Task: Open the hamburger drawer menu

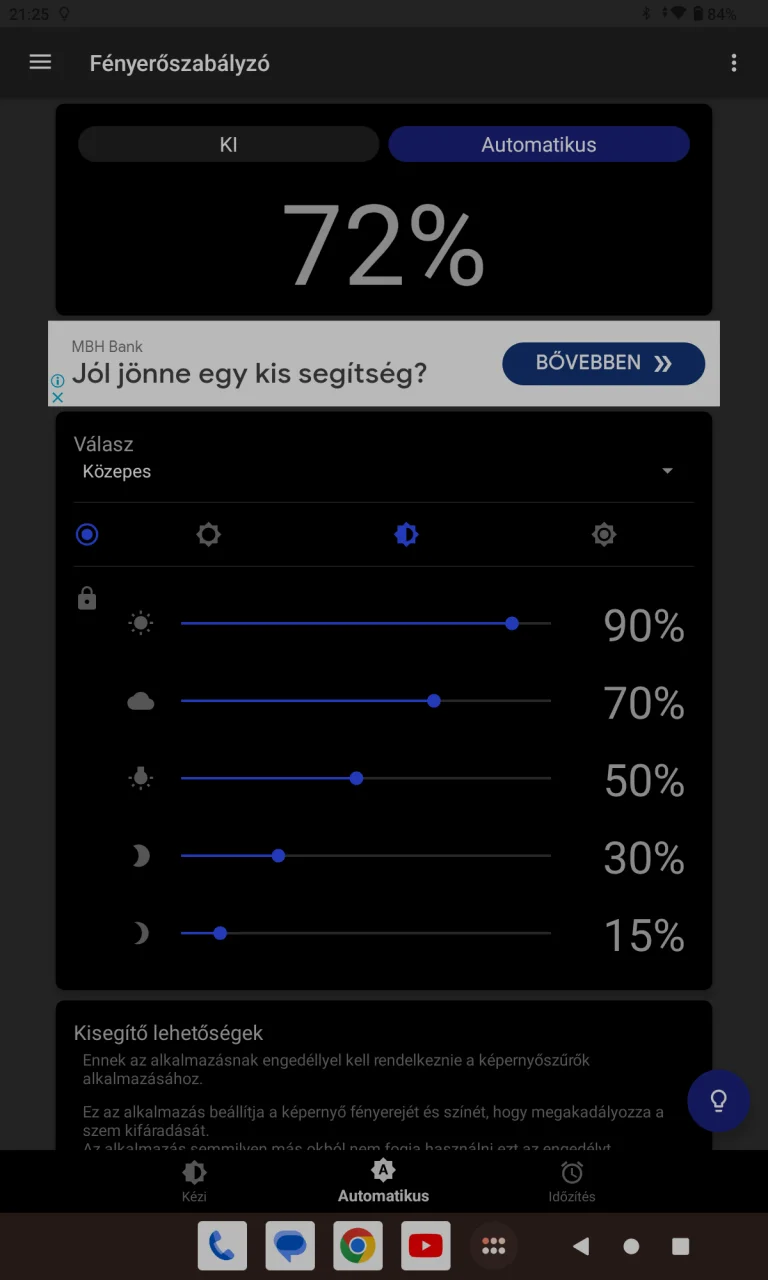Action: click(x=40, y=63)
